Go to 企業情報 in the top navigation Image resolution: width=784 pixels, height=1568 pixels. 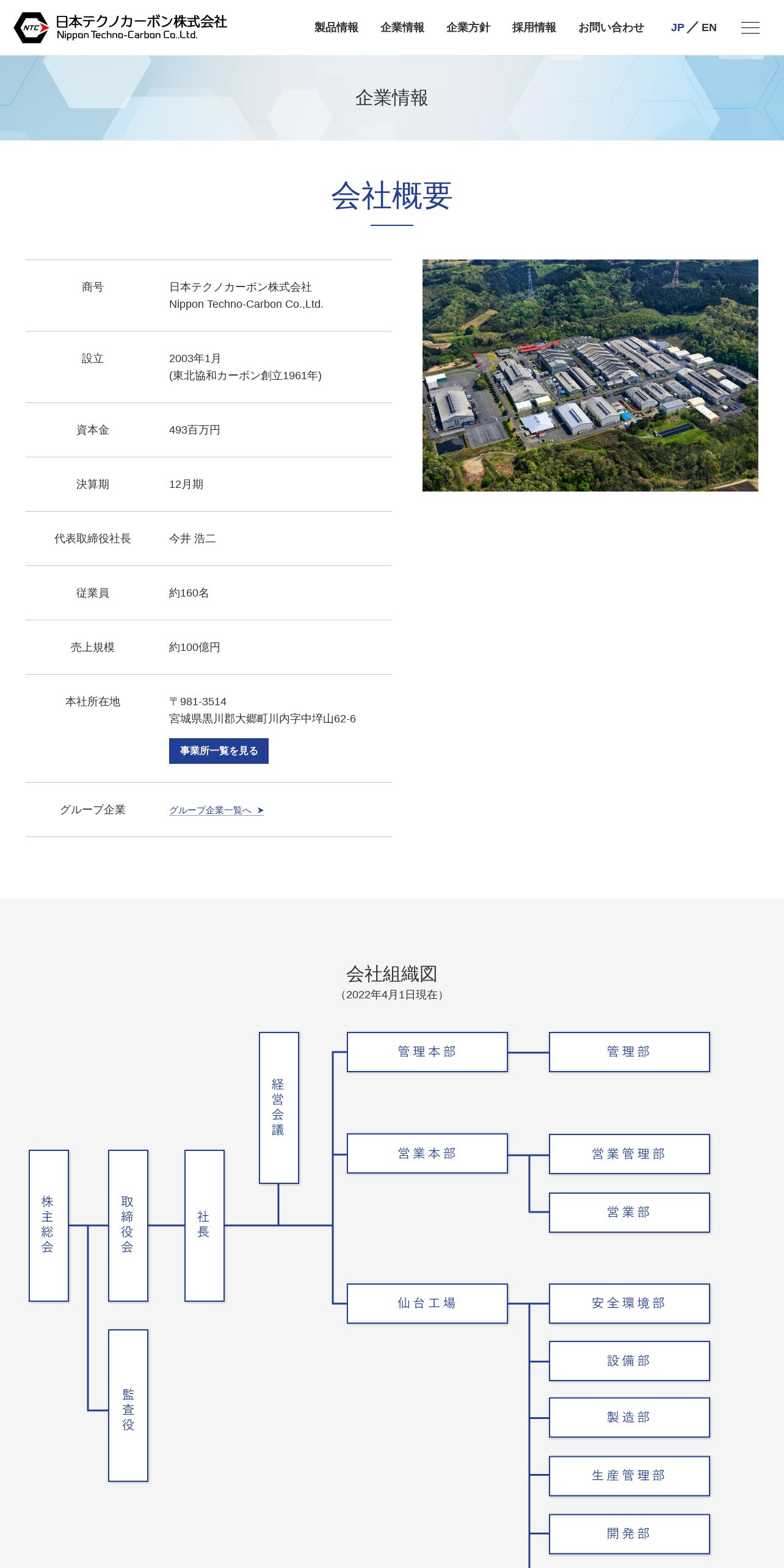(x=402, y=27)
